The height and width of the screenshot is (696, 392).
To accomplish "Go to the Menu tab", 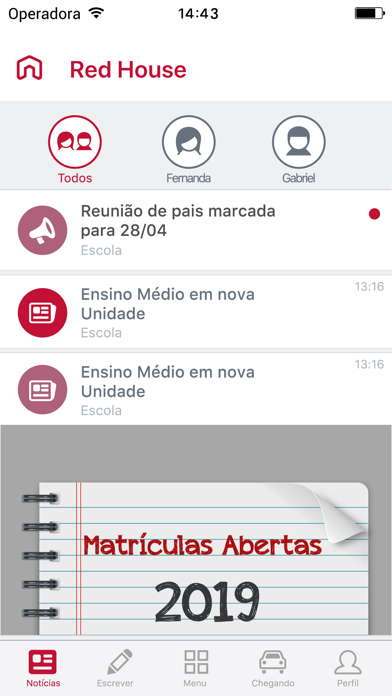I will pos(195,668).
